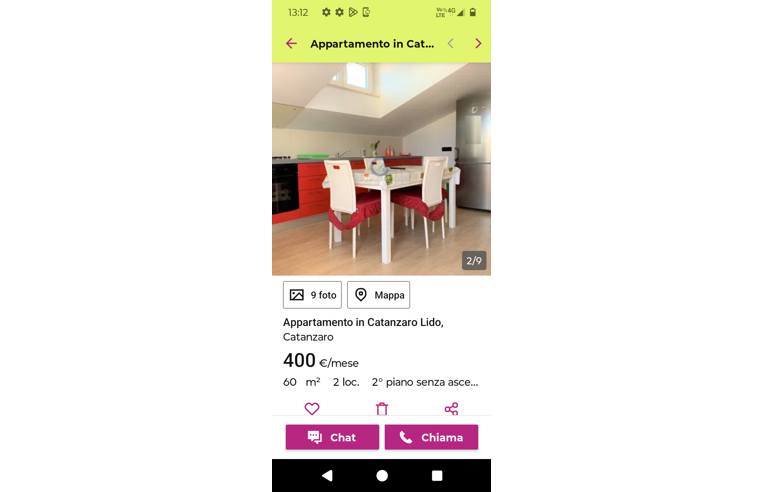Viewport: 764px width, 492px height.
Task: View all 9 foto
Action: pyautogui.click(x=313, y=295)
